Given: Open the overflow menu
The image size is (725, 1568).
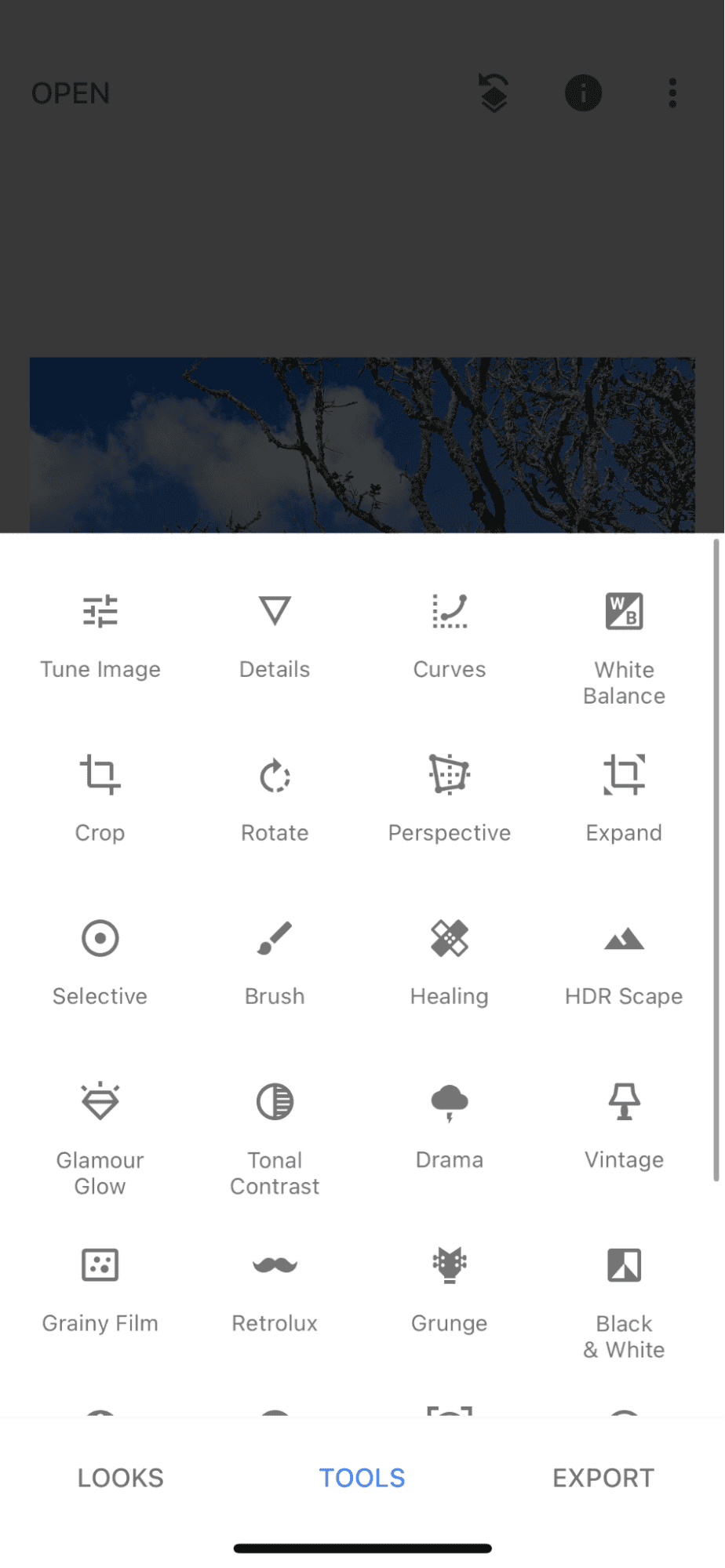Looking at the screenshot, I should (672, 93).
